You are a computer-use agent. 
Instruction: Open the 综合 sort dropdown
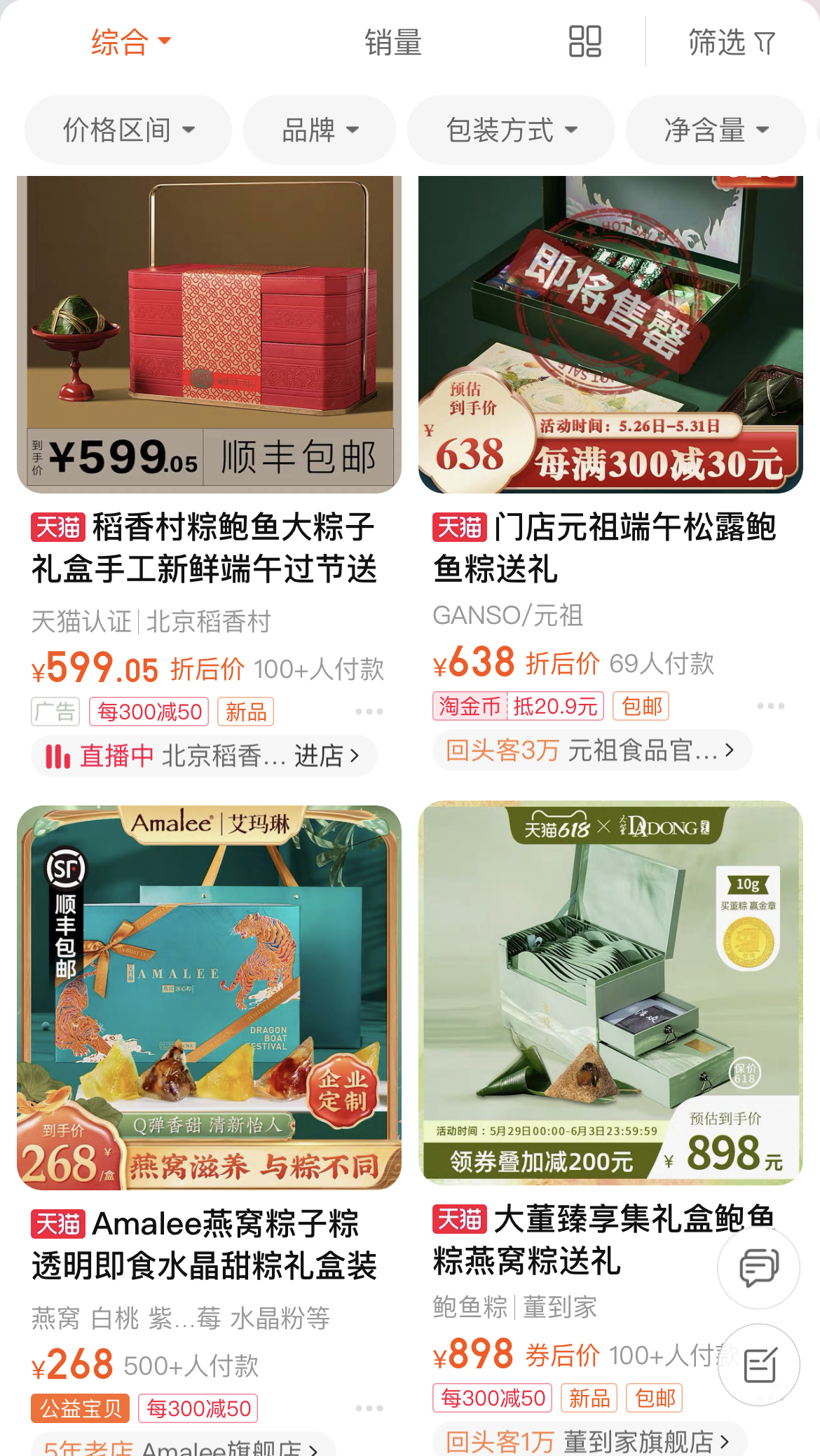(x=130, y=42)
